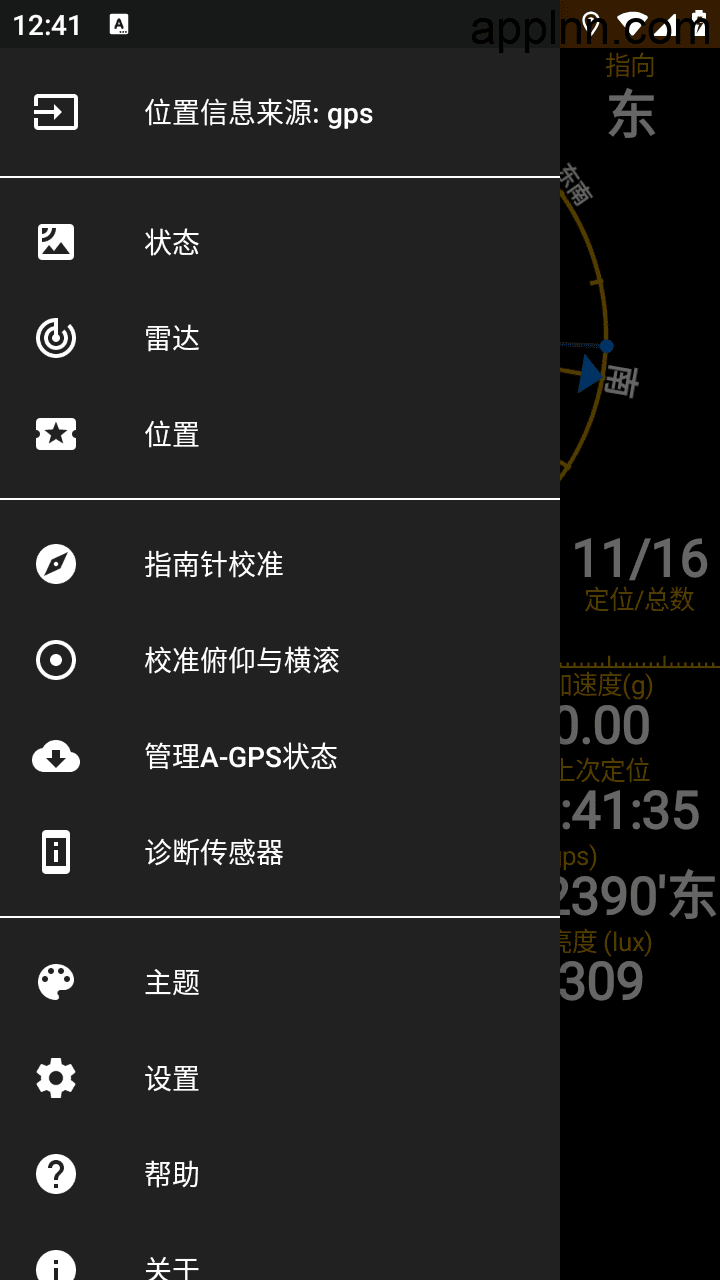Open 校准俯仰与横滚
720x1280 pixels.
click(280, 660)
